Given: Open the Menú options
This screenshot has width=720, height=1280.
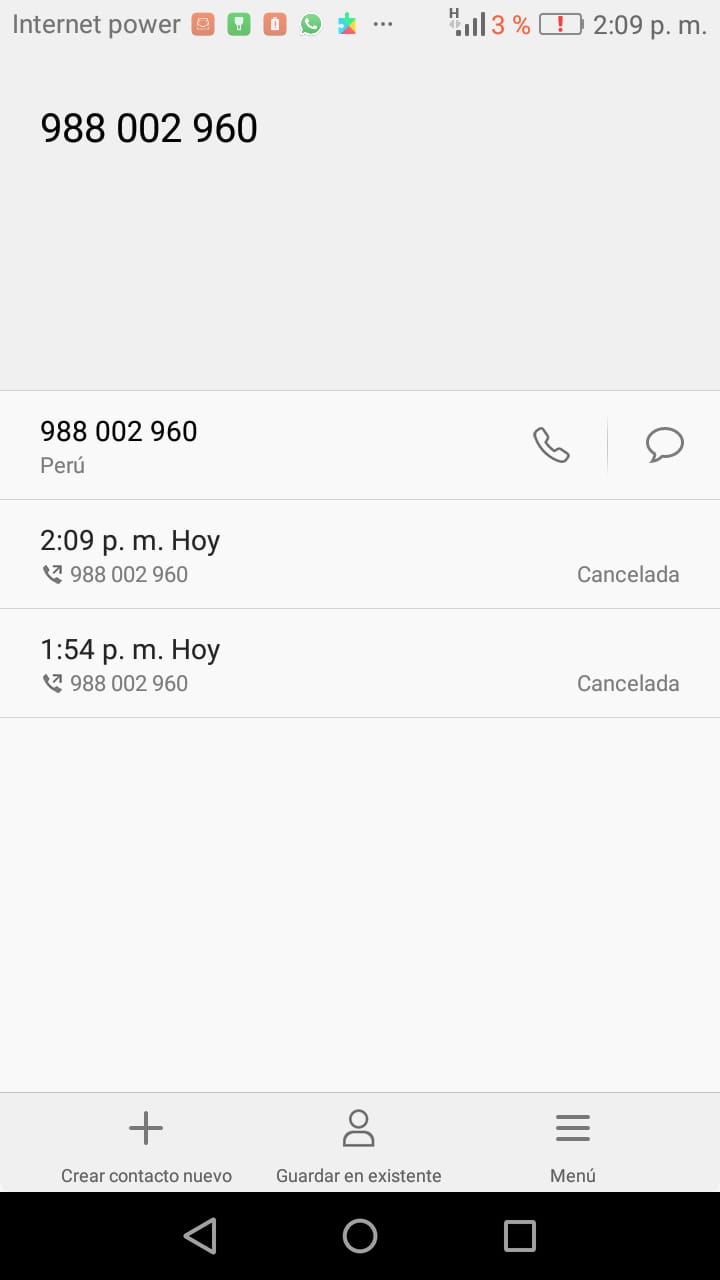Looking at the screenshot, I should click(573, 1146).
